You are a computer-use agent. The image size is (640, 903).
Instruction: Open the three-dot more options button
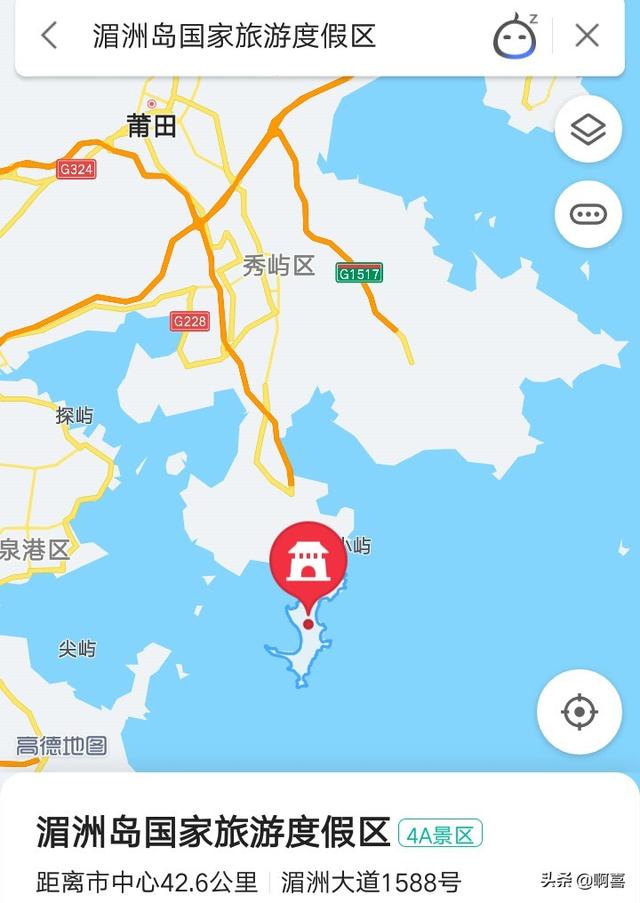pos(588,214)
